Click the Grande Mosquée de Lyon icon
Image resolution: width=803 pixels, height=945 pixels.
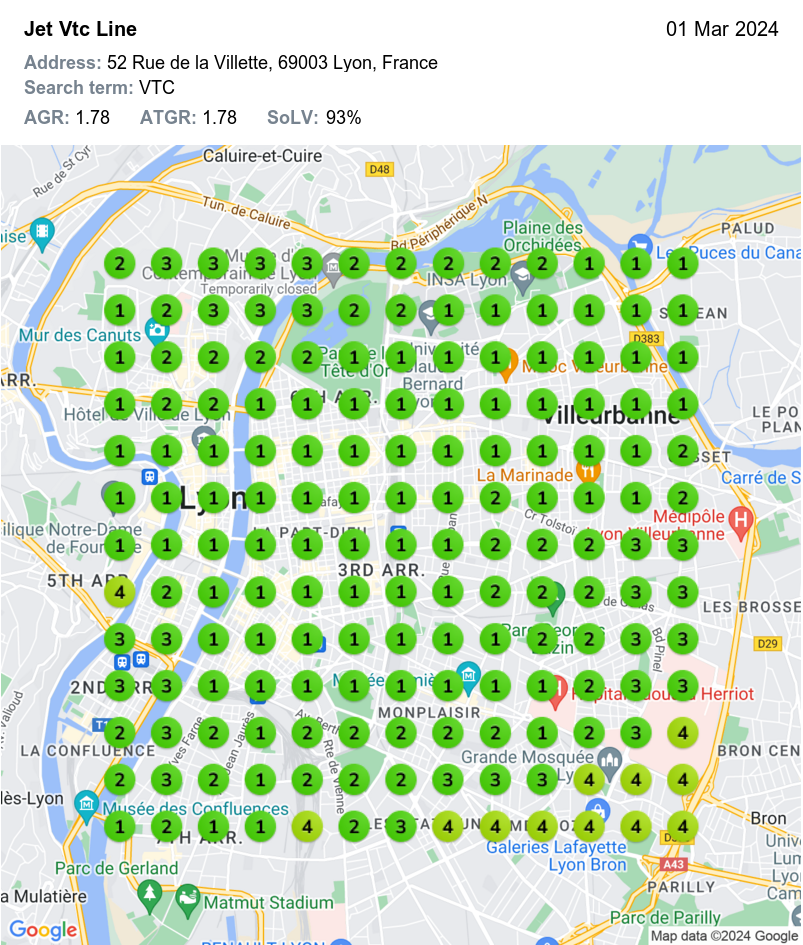tap(609, 760)
